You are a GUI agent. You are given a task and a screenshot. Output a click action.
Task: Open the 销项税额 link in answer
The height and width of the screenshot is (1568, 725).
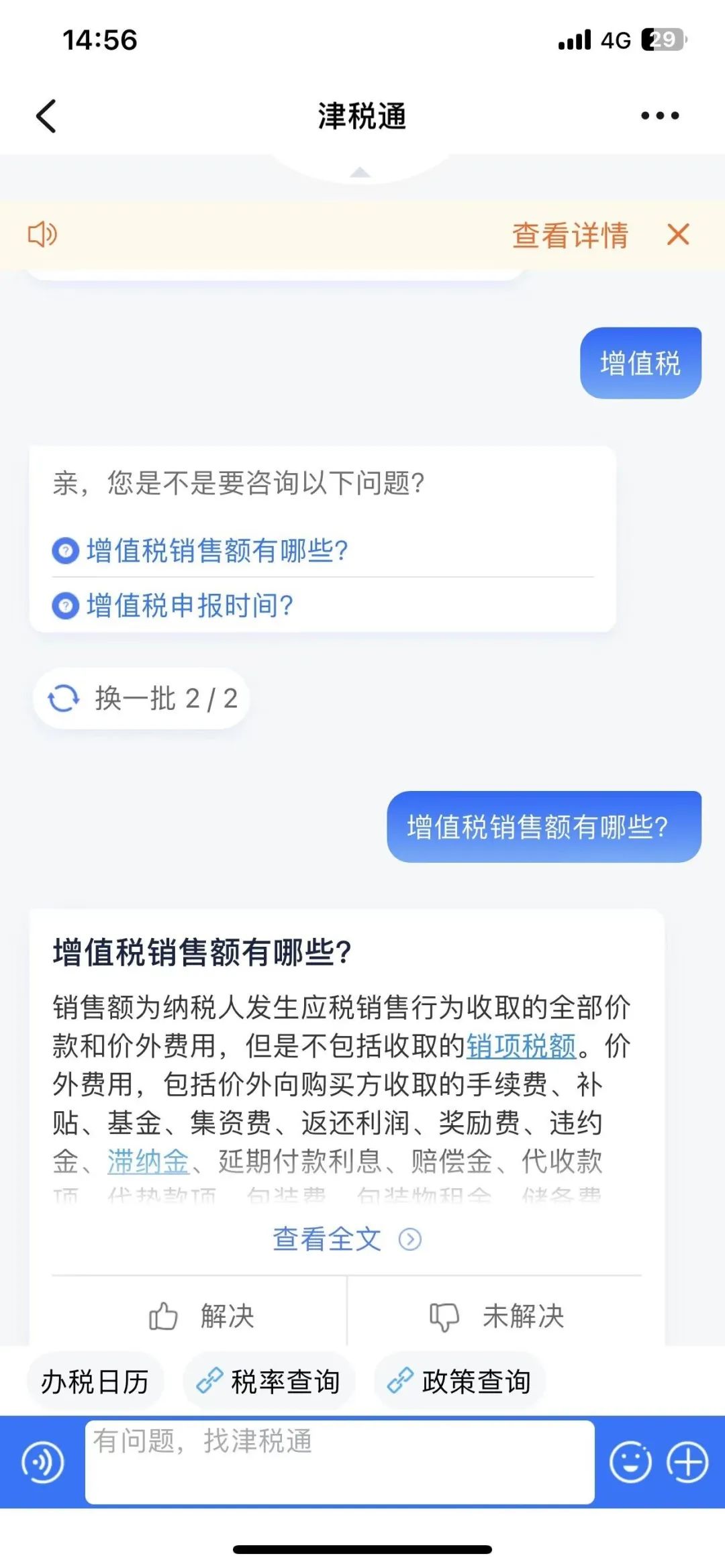pos(521,1046)
